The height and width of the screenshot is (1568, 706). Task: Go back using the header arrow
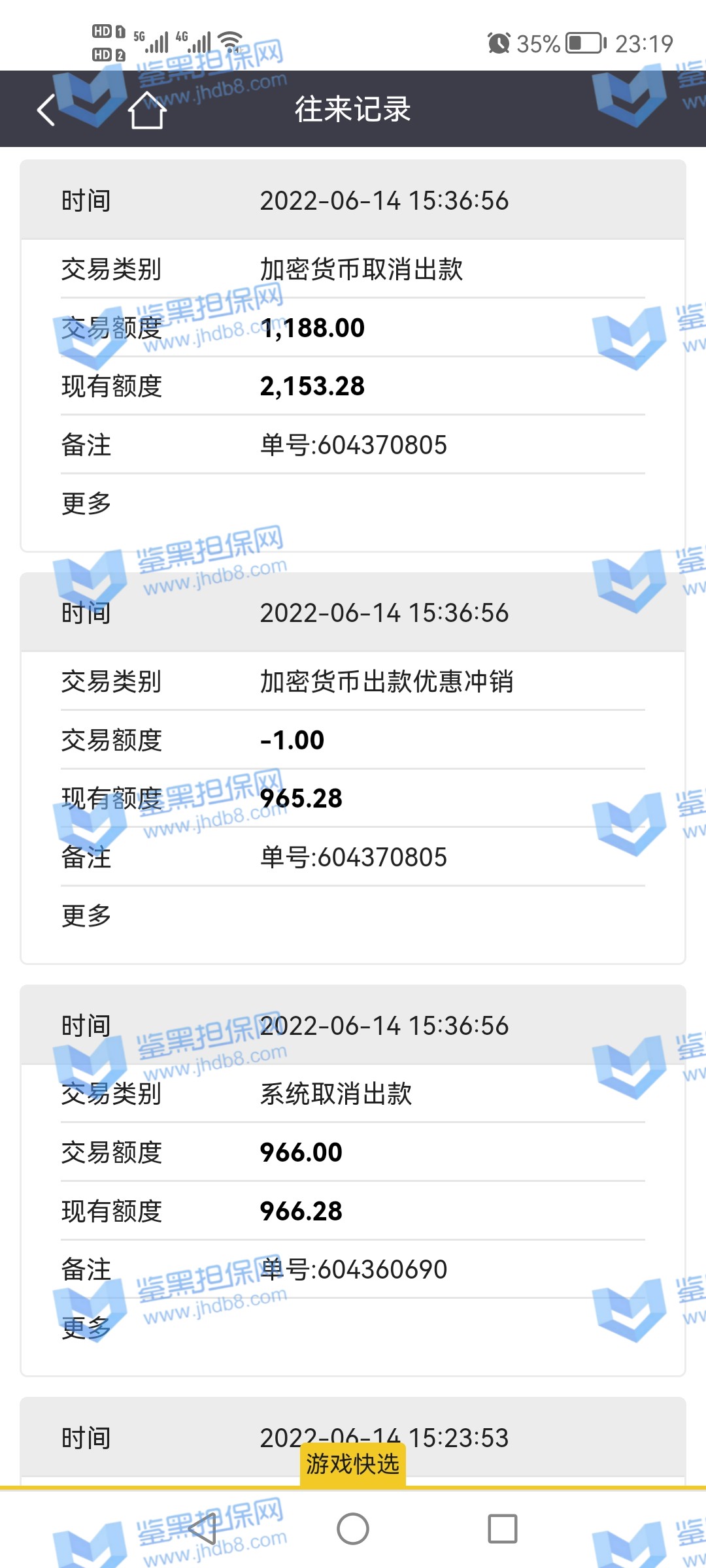click(46, 110)
